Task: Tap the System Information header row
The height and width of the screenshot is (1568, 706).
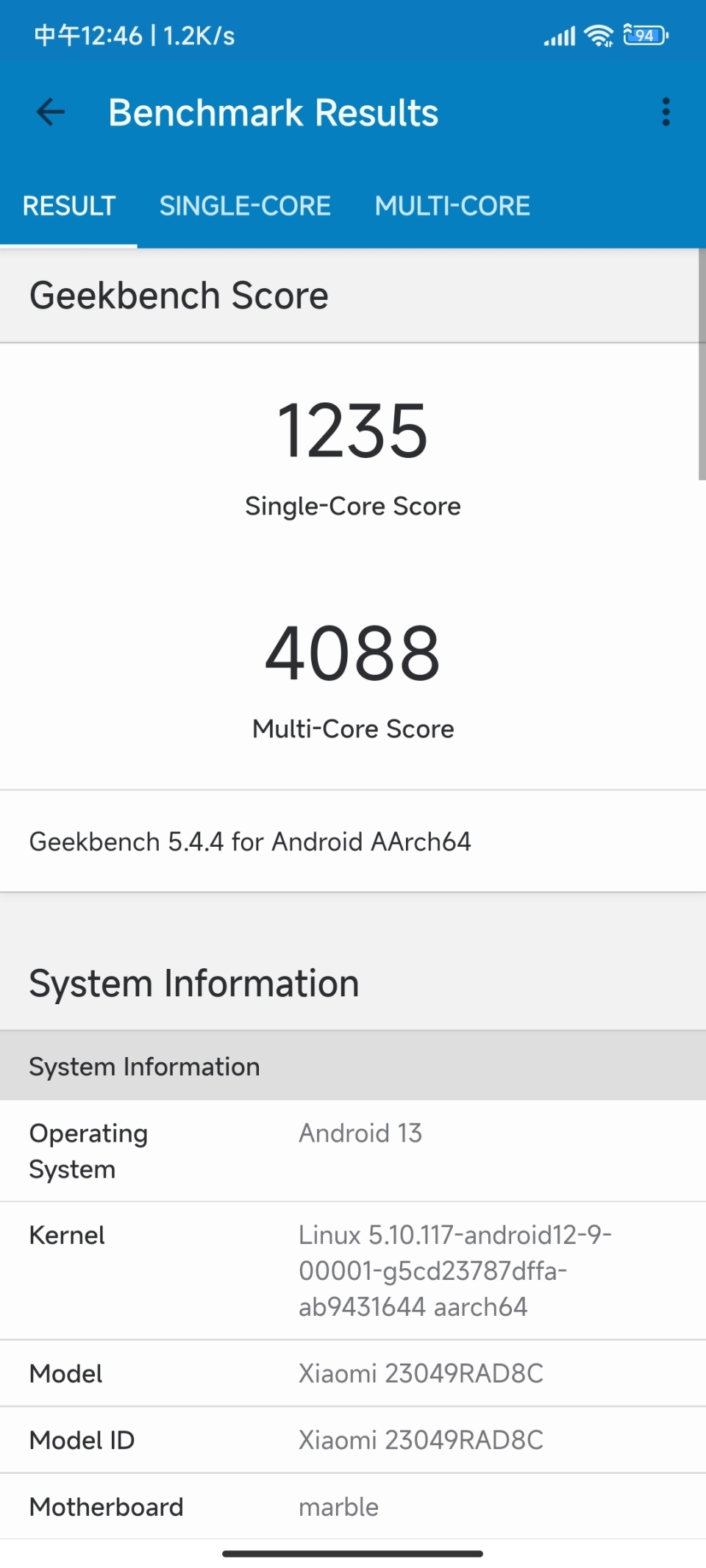Action: [x=144, y=1065]
